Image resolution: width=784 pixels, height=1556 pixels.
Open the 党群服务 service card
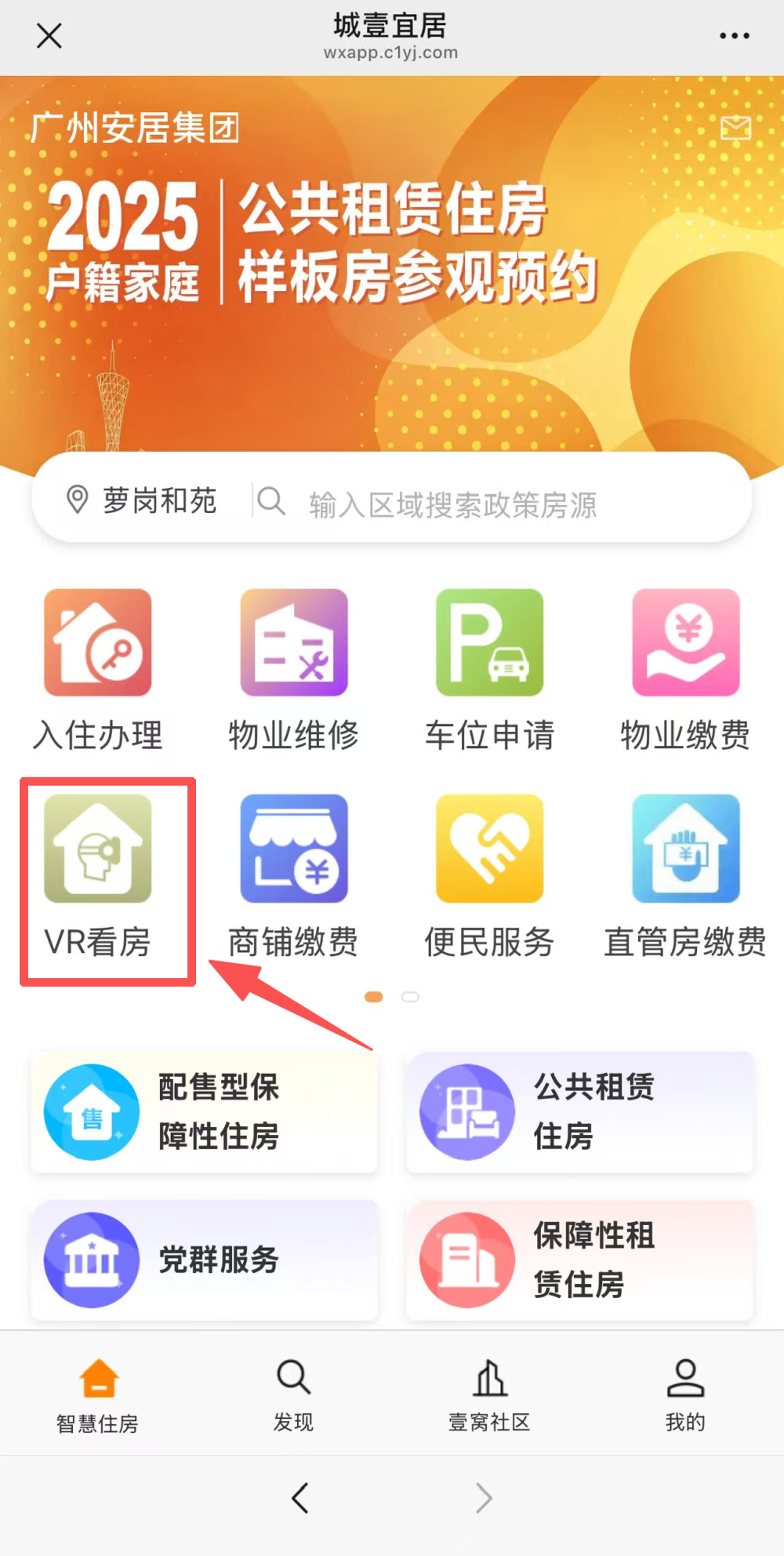[x=203, y=1261]
